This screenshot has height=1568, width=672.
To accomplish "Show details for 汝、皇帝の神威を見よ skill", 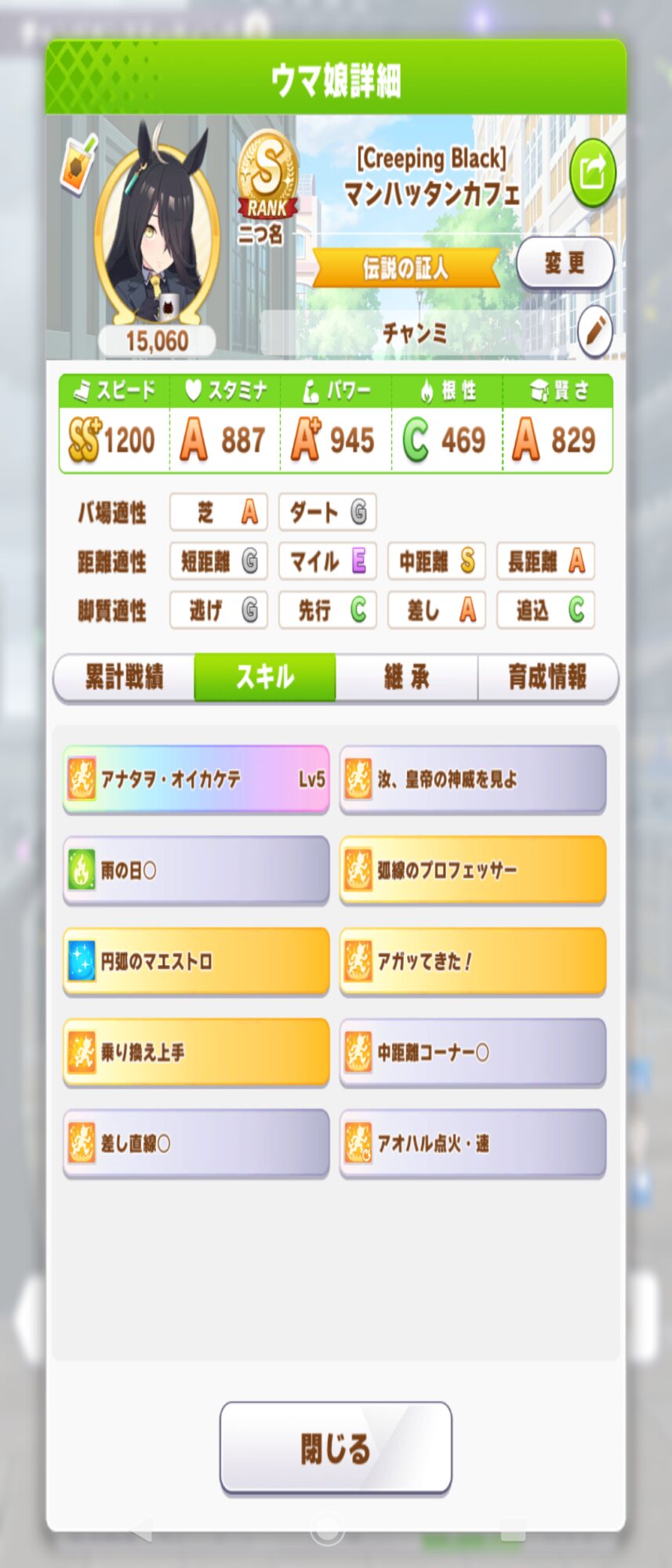I will (473, 779).
